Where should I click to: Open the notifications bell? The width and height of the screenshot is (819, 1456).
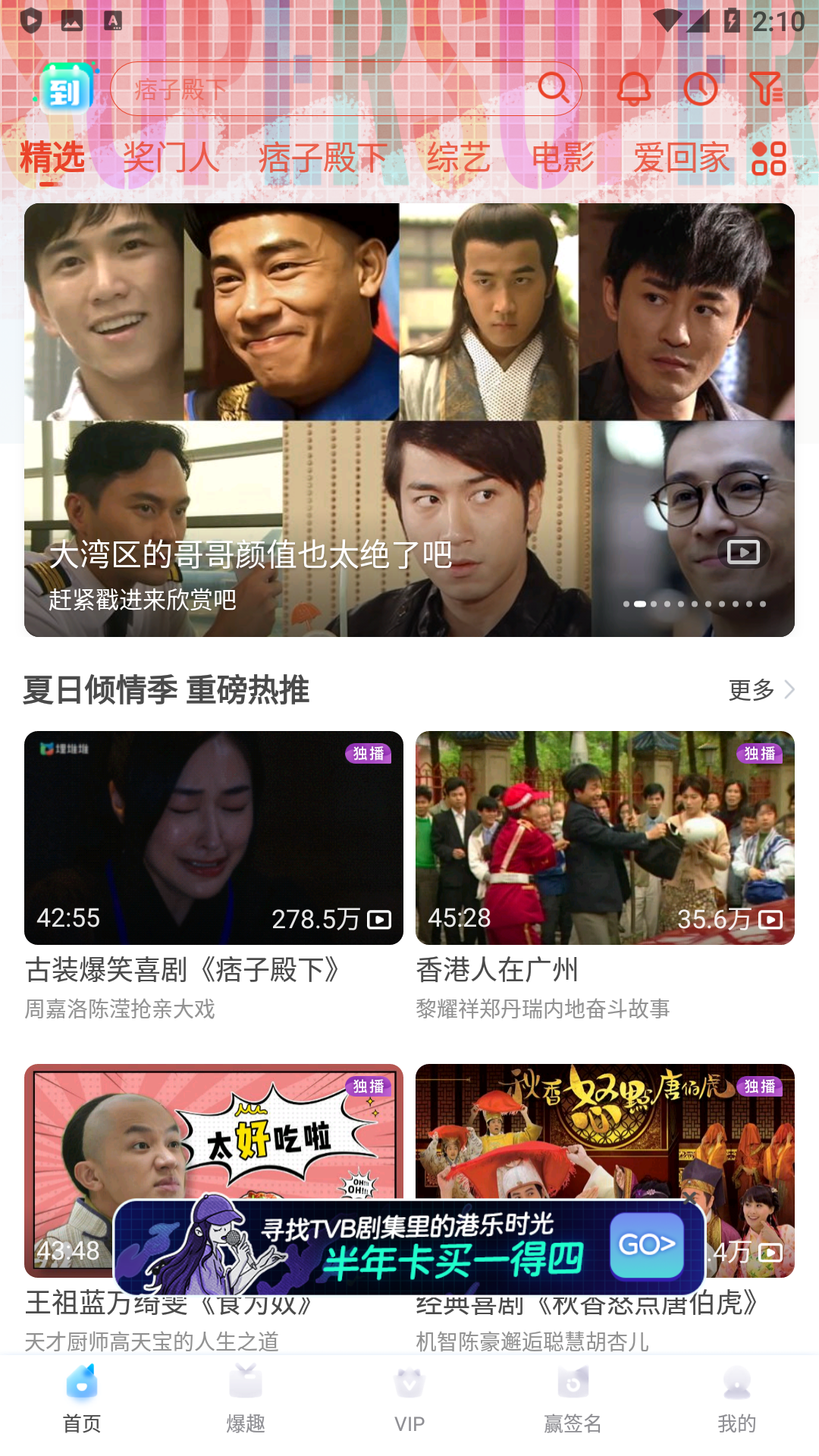tap(633, 89)
